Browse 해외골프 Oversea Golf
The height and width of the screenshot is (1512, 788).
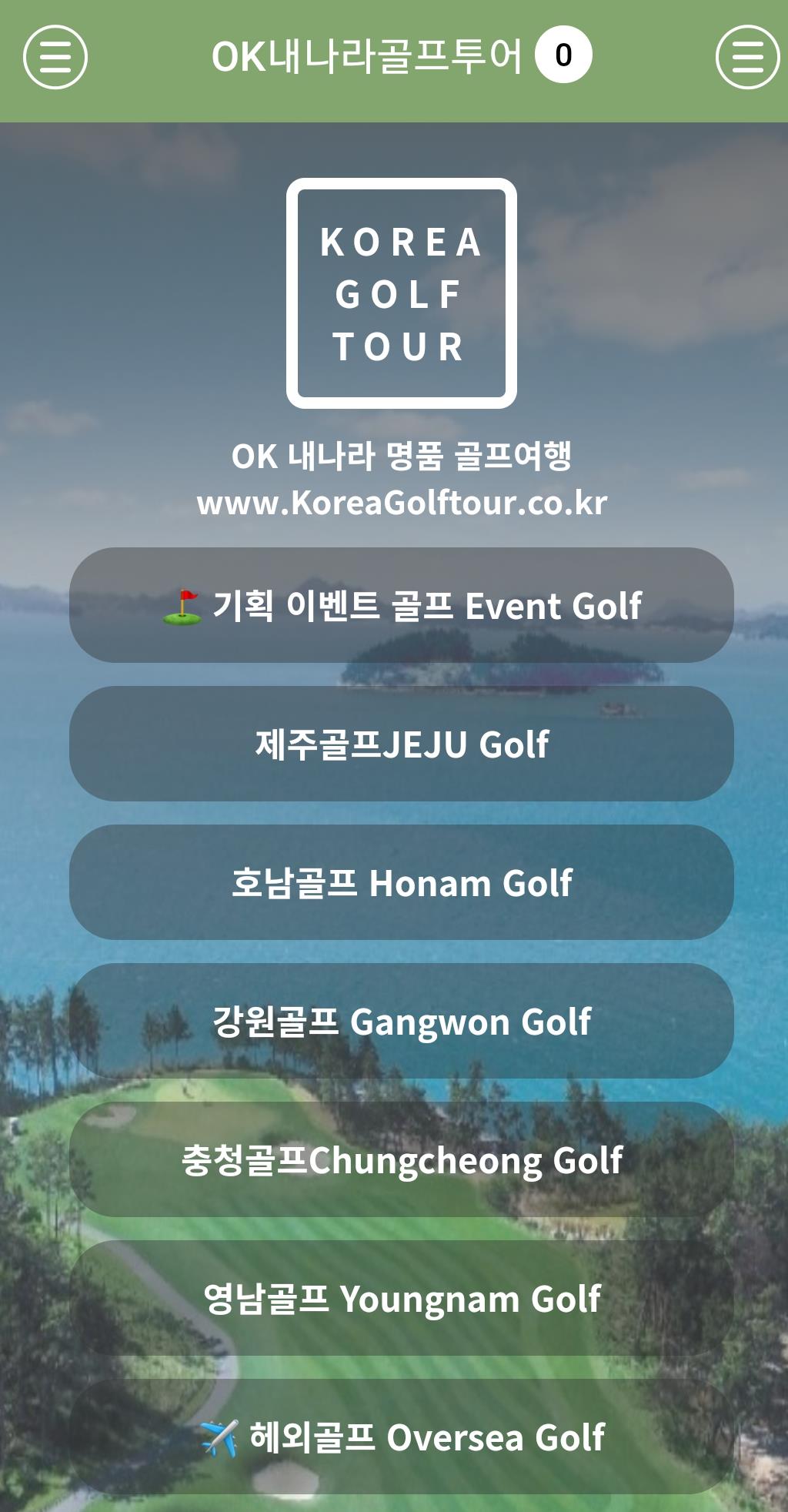pyautogui.click(x=401, y=1437)
